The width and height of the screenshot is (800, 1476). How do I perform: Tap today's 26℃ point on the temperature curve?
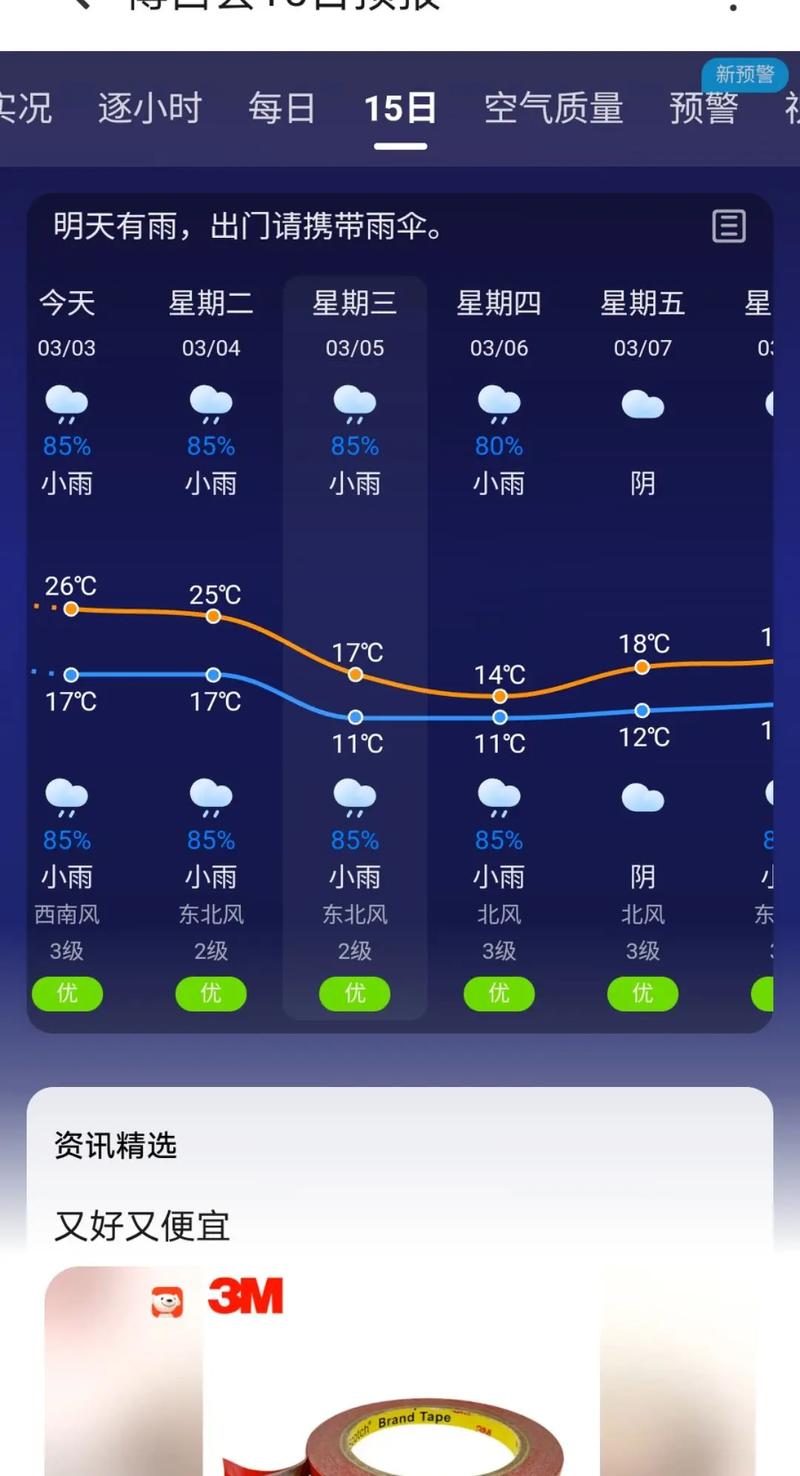70,607
